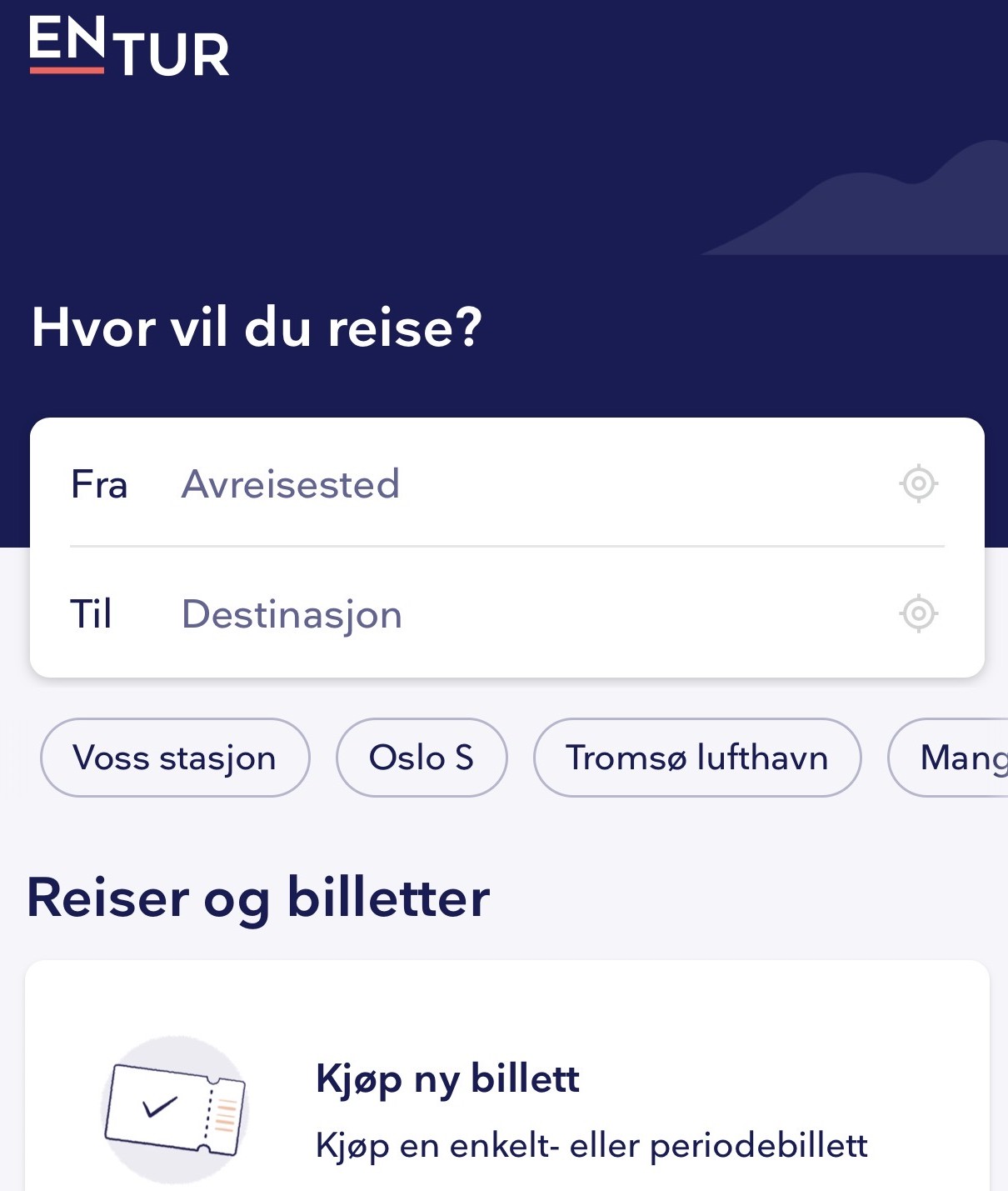The height and width of the screenshot is (1191, 1008).
Task: Select the Voss stasjon chip
Action: coord(175,758)
